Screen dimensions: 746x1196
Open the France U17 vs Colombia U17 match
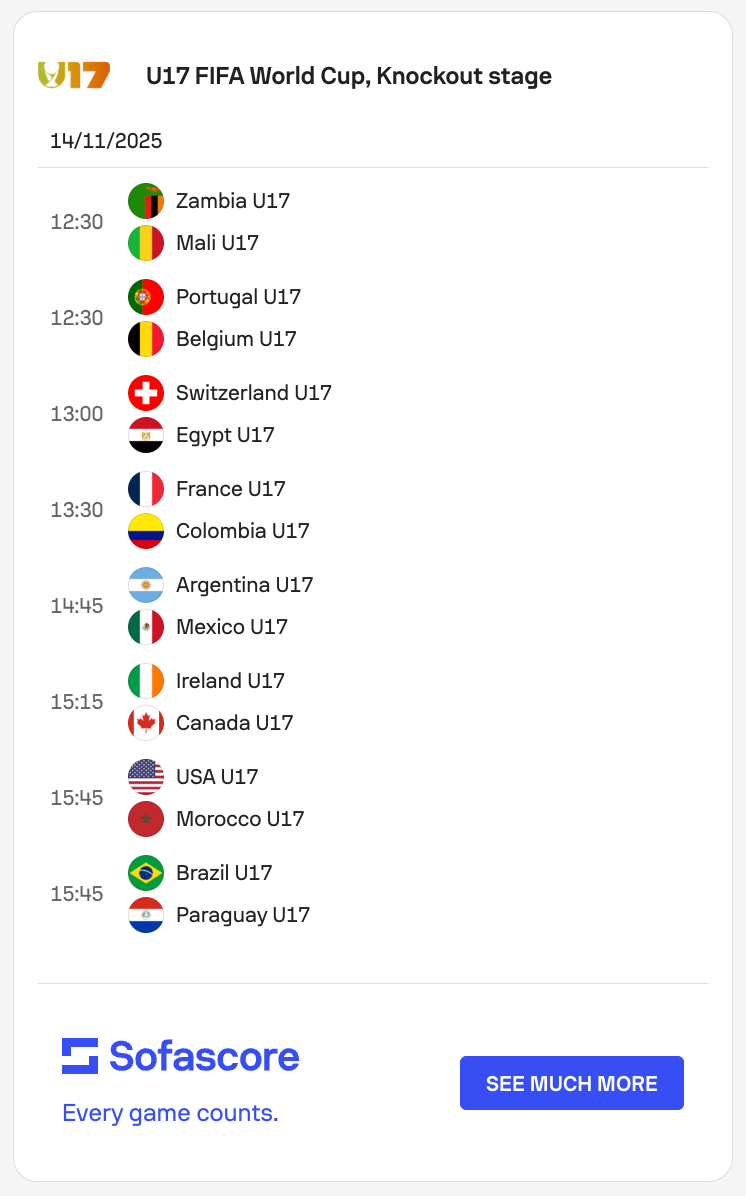coord(372,510)
